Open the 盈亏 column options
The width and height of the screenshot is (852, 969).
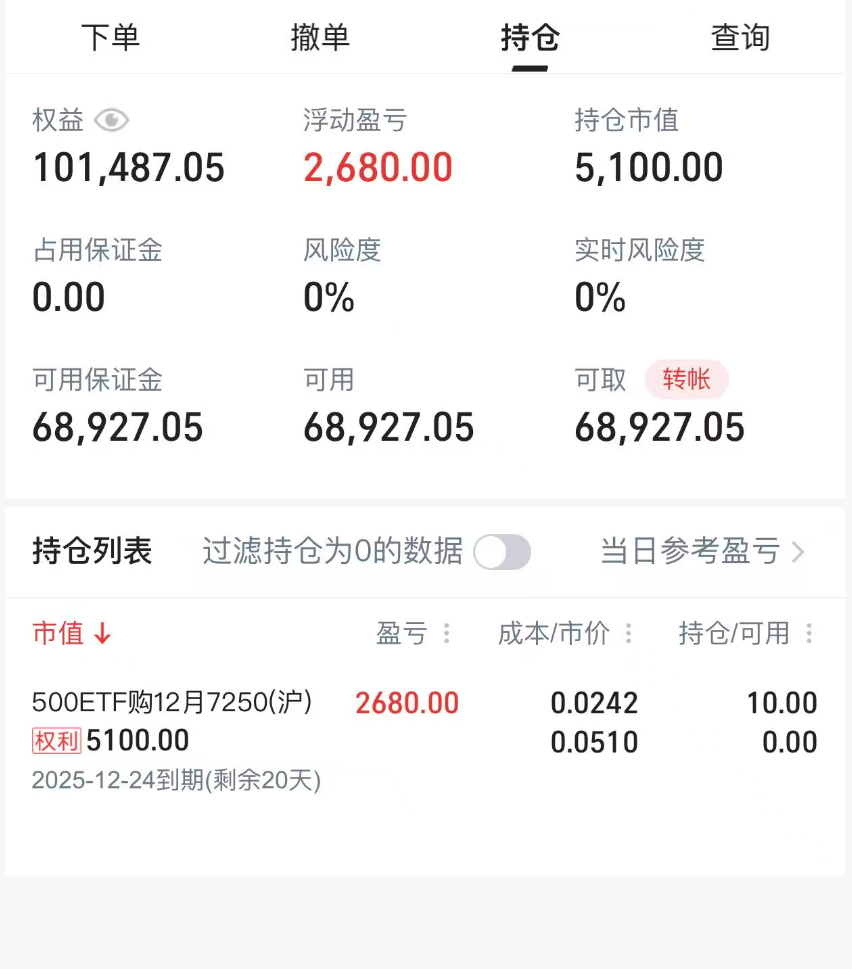(446, 633)
